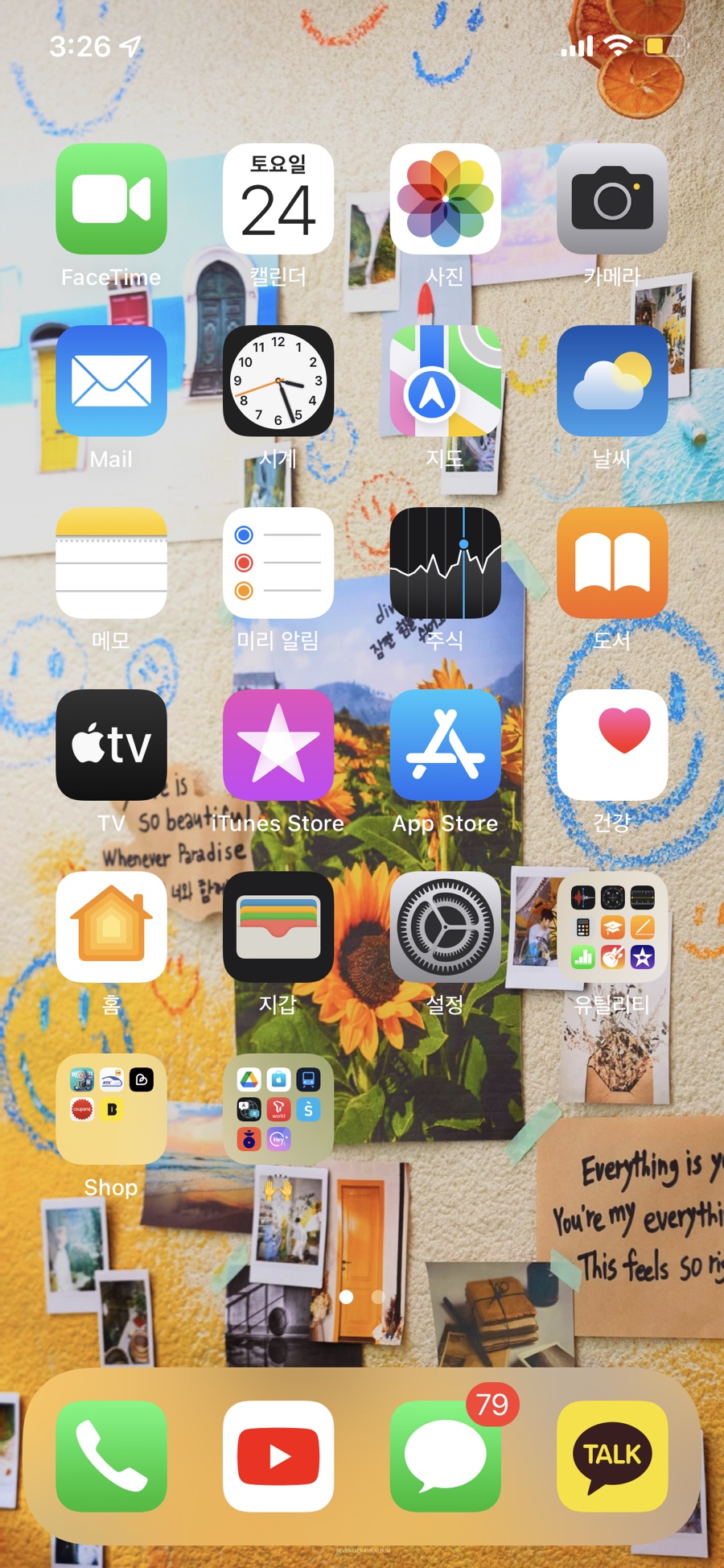Open Messages with 79 unread badge

(445, 1456)
